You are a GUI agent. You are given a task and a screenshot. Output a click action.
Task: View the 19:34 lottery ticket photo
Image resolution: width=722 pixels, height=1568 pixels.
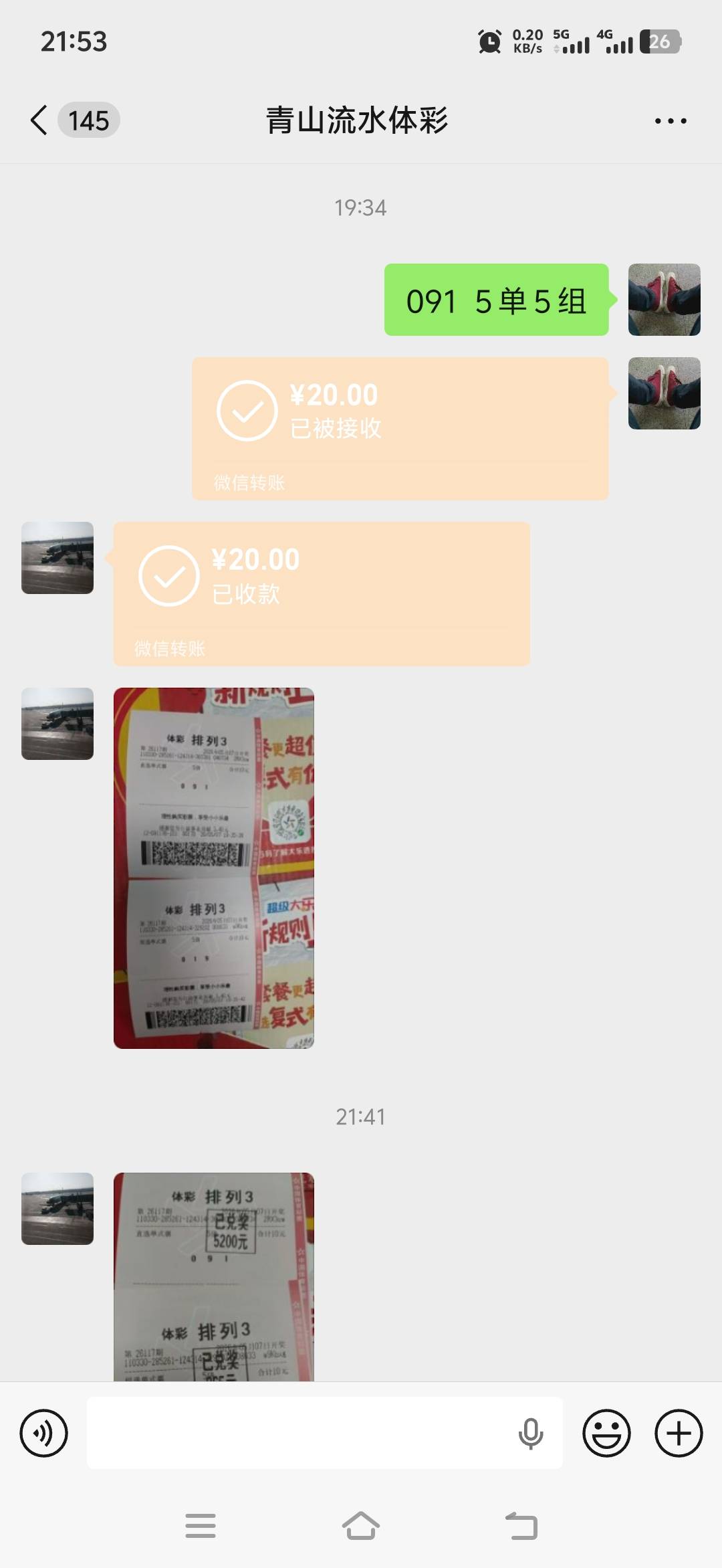(214, 868)
